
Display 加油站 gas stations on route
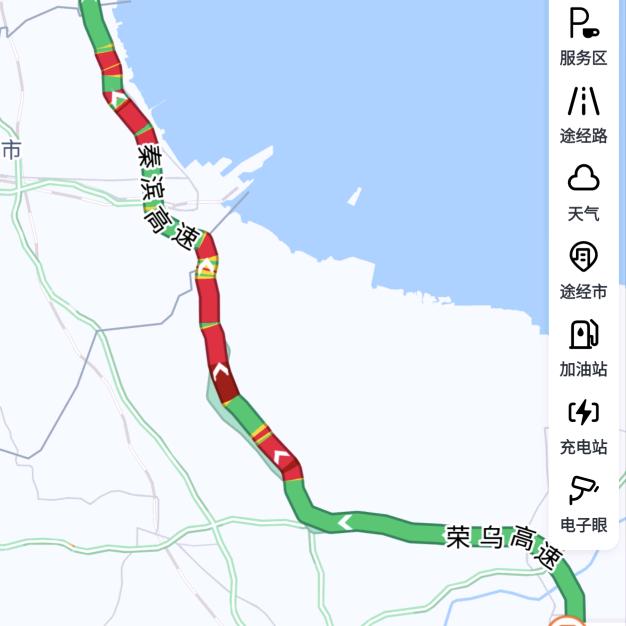tap(583, 346)
